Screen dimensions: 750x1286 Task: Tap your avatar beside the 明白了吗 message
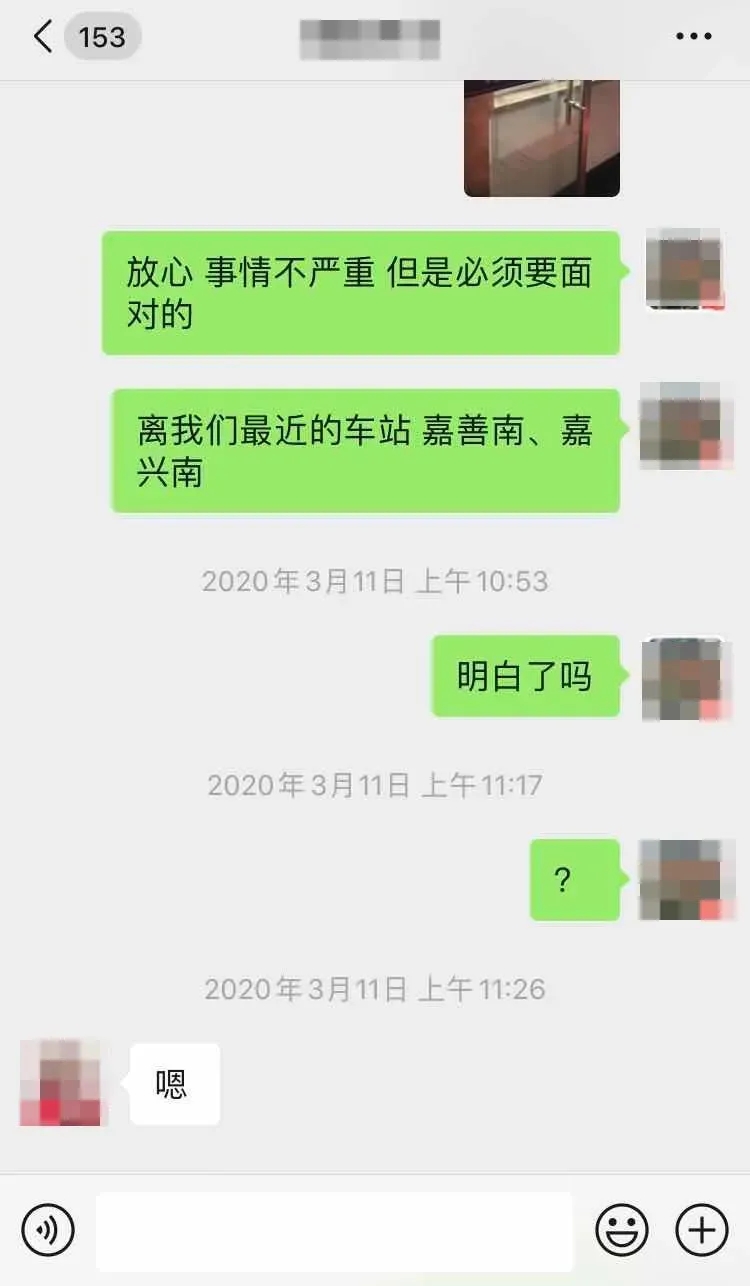[x=682, y=679]
